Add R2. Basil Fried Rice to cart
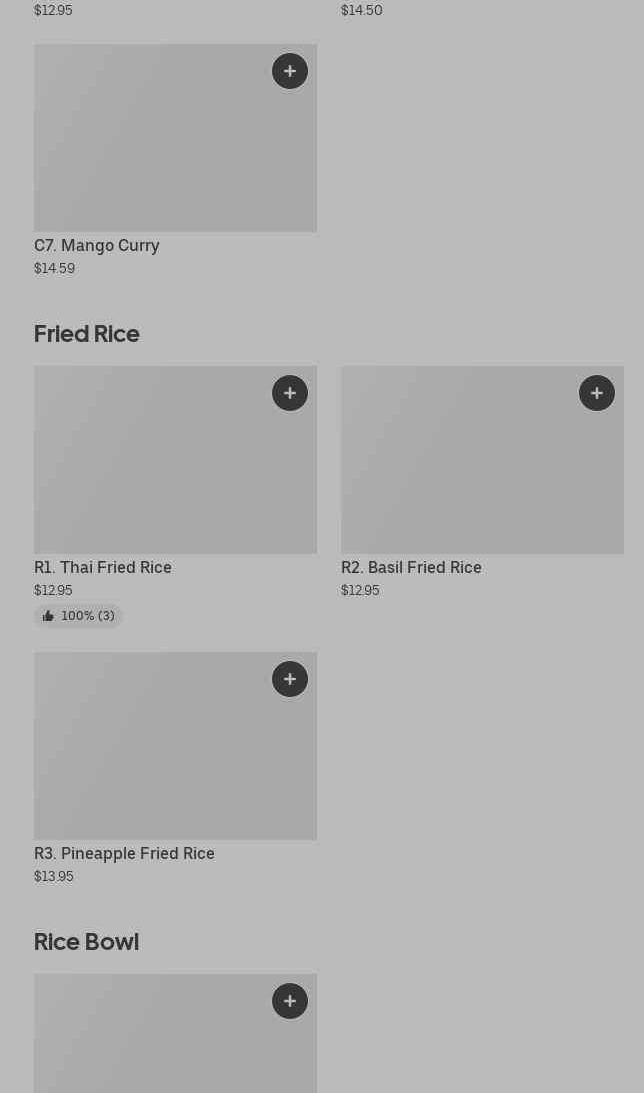The width and height of the screenshot is (644, 1093). pyautogui.click(x=597, y=393)
